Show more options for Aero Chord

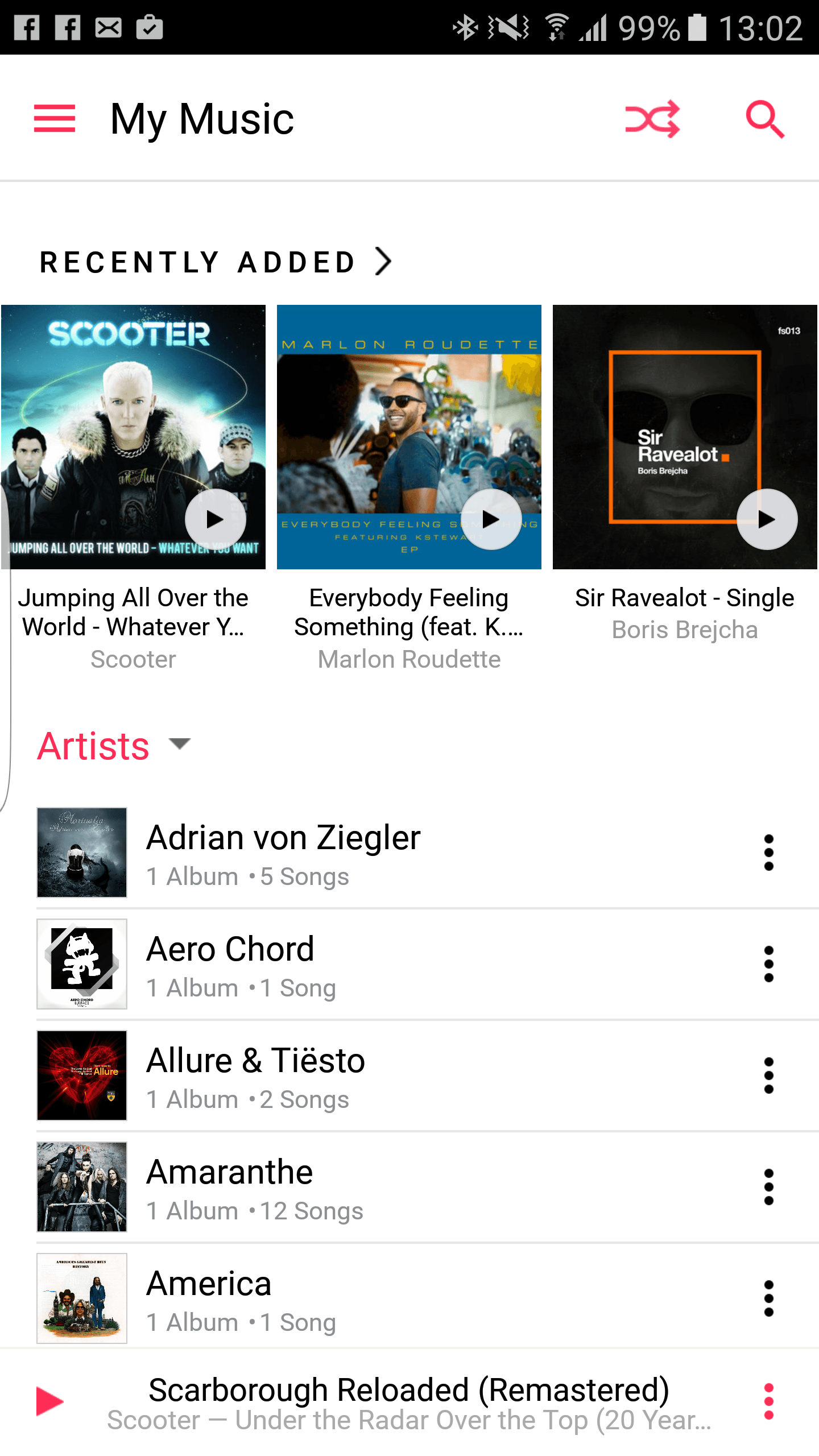768,963
